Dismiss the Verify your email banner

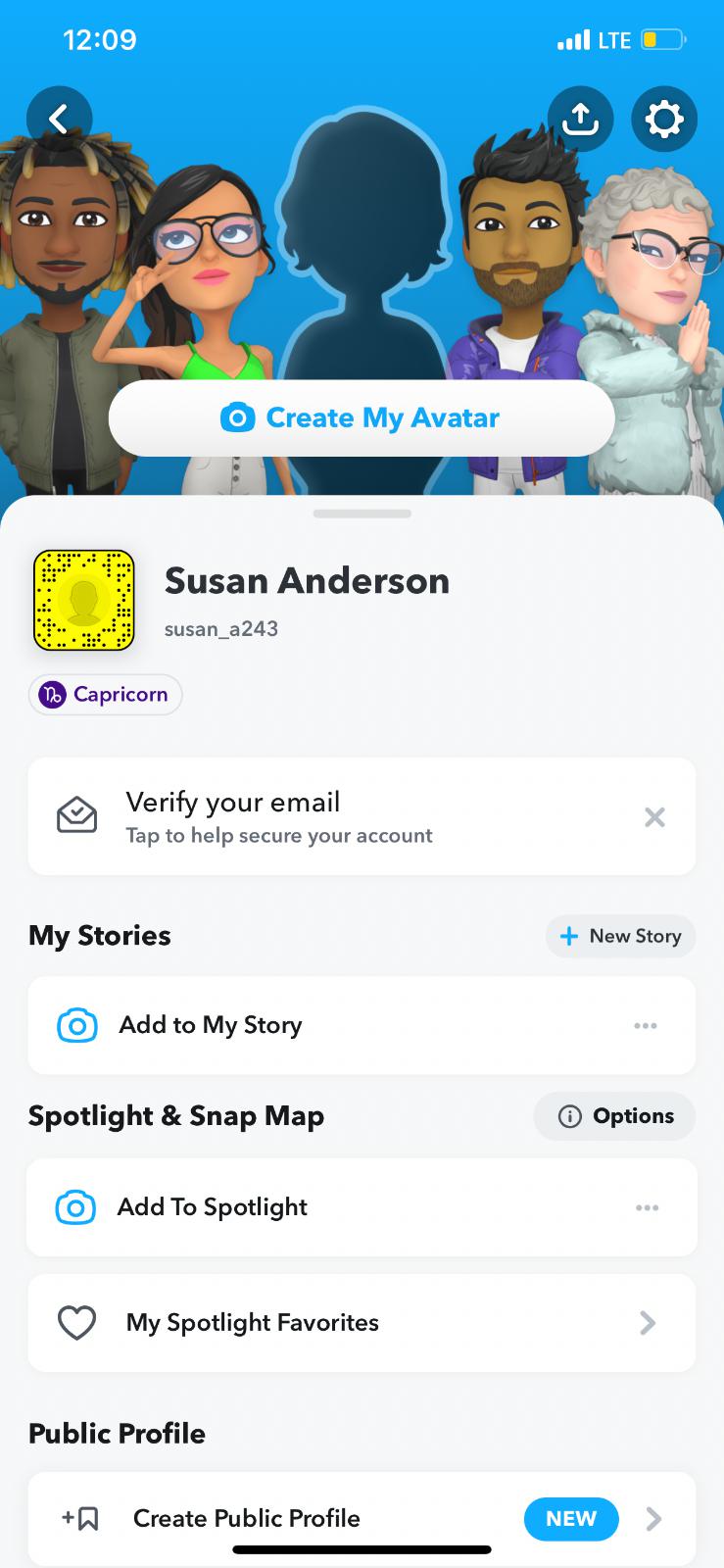coord(654,817)
